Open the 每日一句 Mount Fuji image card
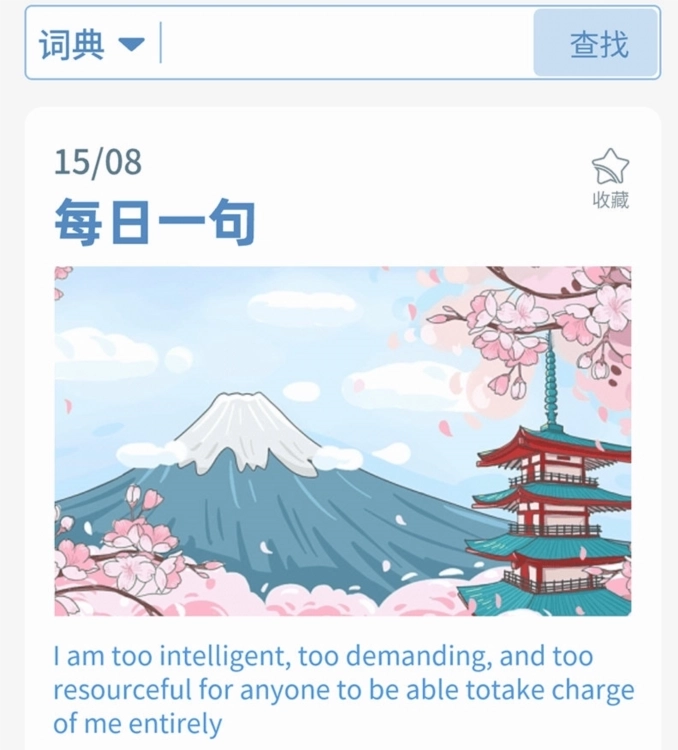This screenshot has height=750, width=678. pos(342,440)
